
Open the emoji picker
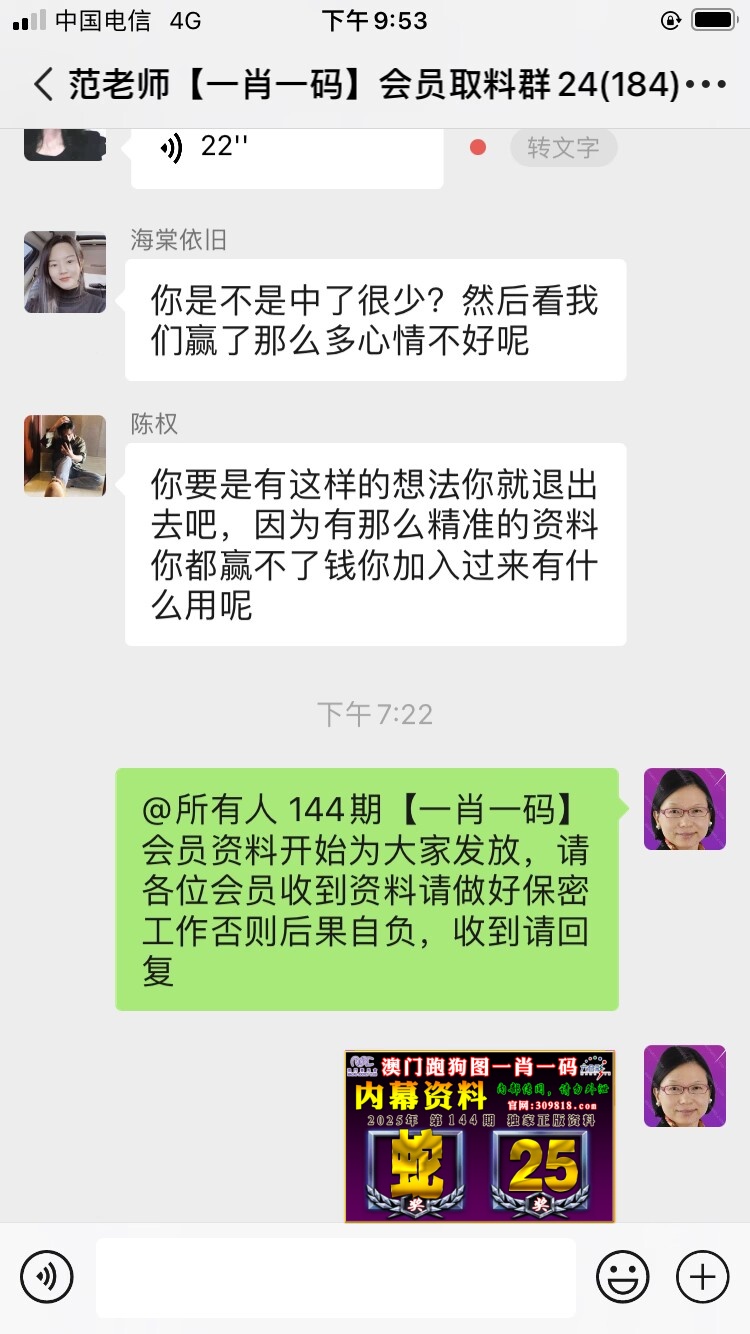(x=622, y=1277)
